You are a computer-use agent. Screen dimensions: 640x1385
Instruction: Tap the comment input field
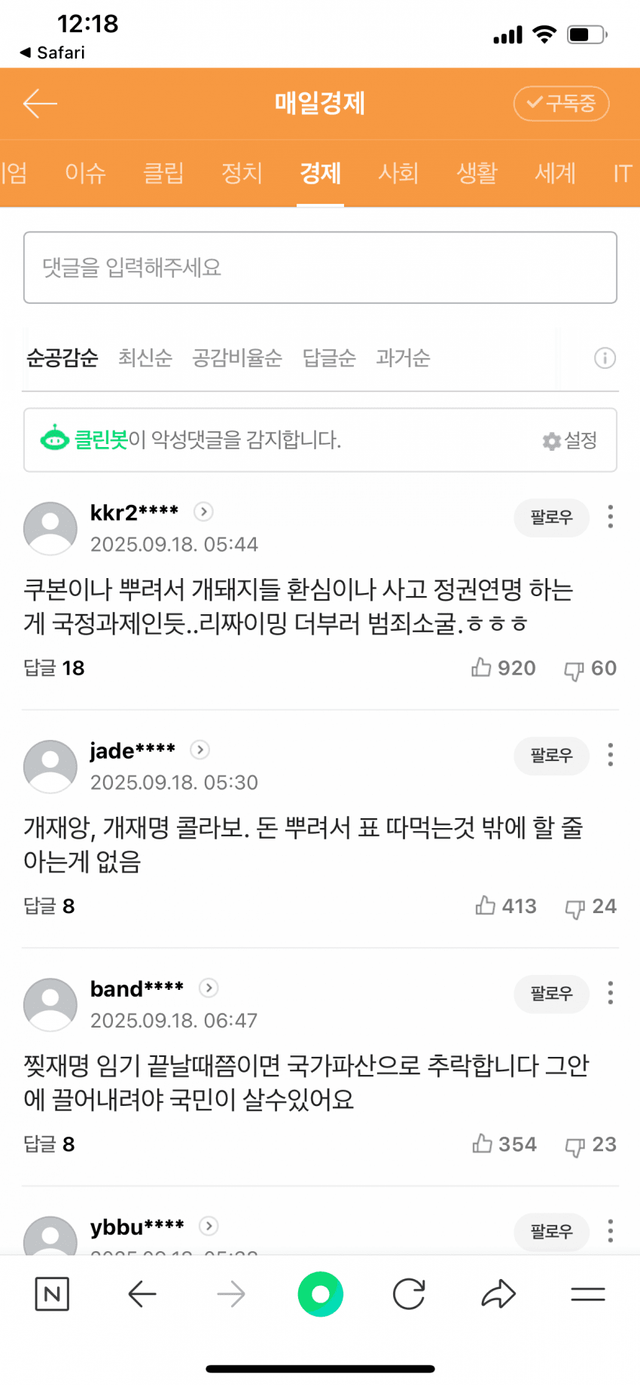320,267
